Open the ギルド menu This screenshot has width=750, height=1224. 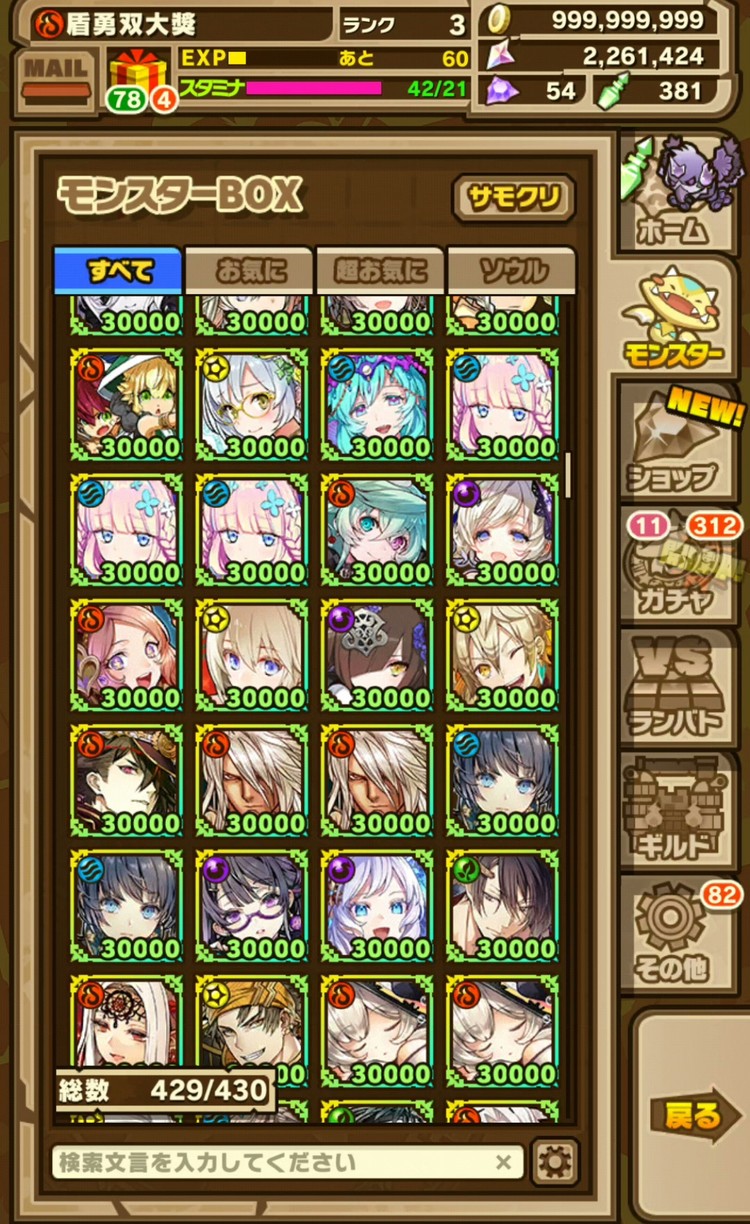coord(684,812)
